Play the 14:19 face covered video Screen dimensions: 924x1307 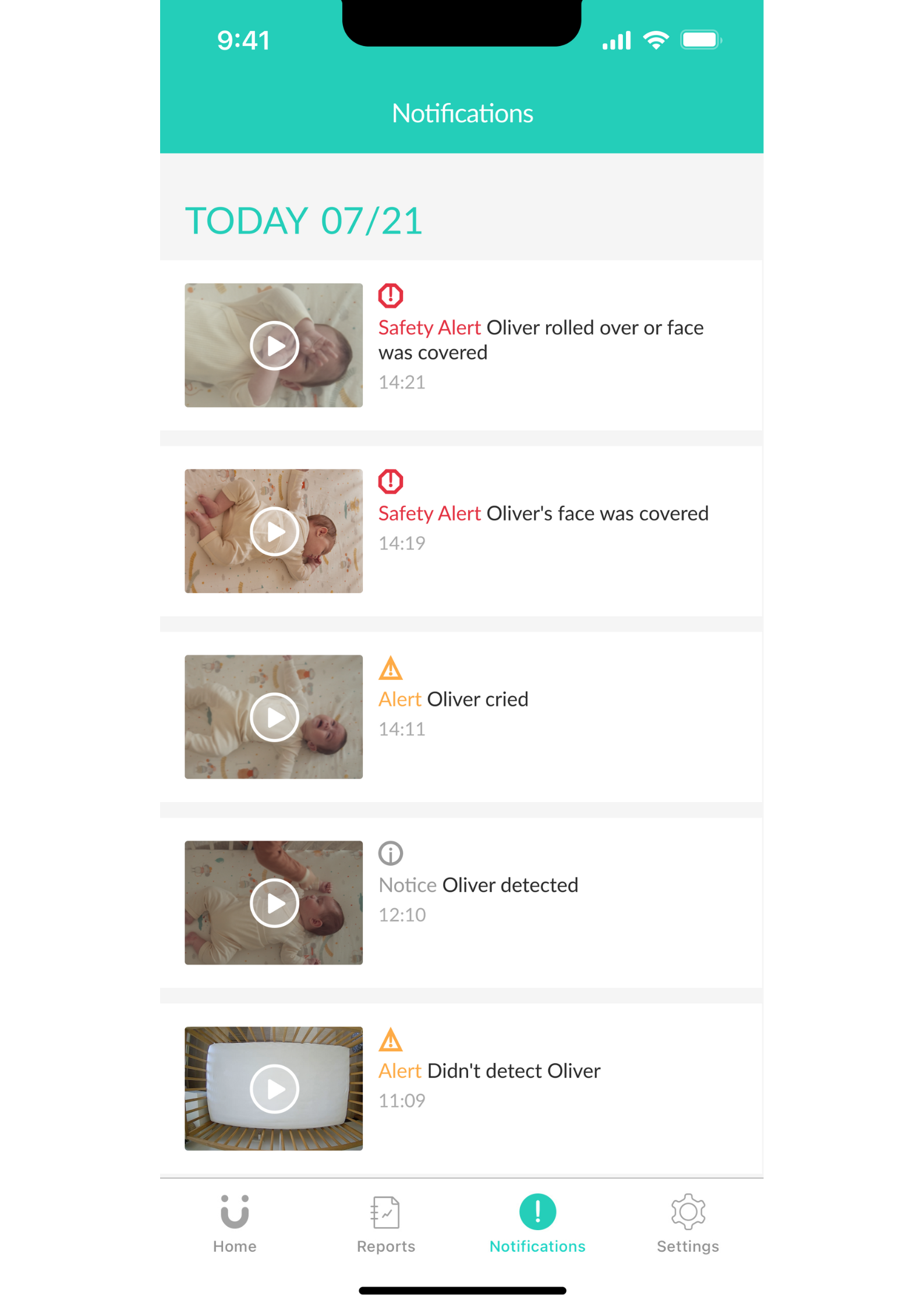click(x=274, y=531)
